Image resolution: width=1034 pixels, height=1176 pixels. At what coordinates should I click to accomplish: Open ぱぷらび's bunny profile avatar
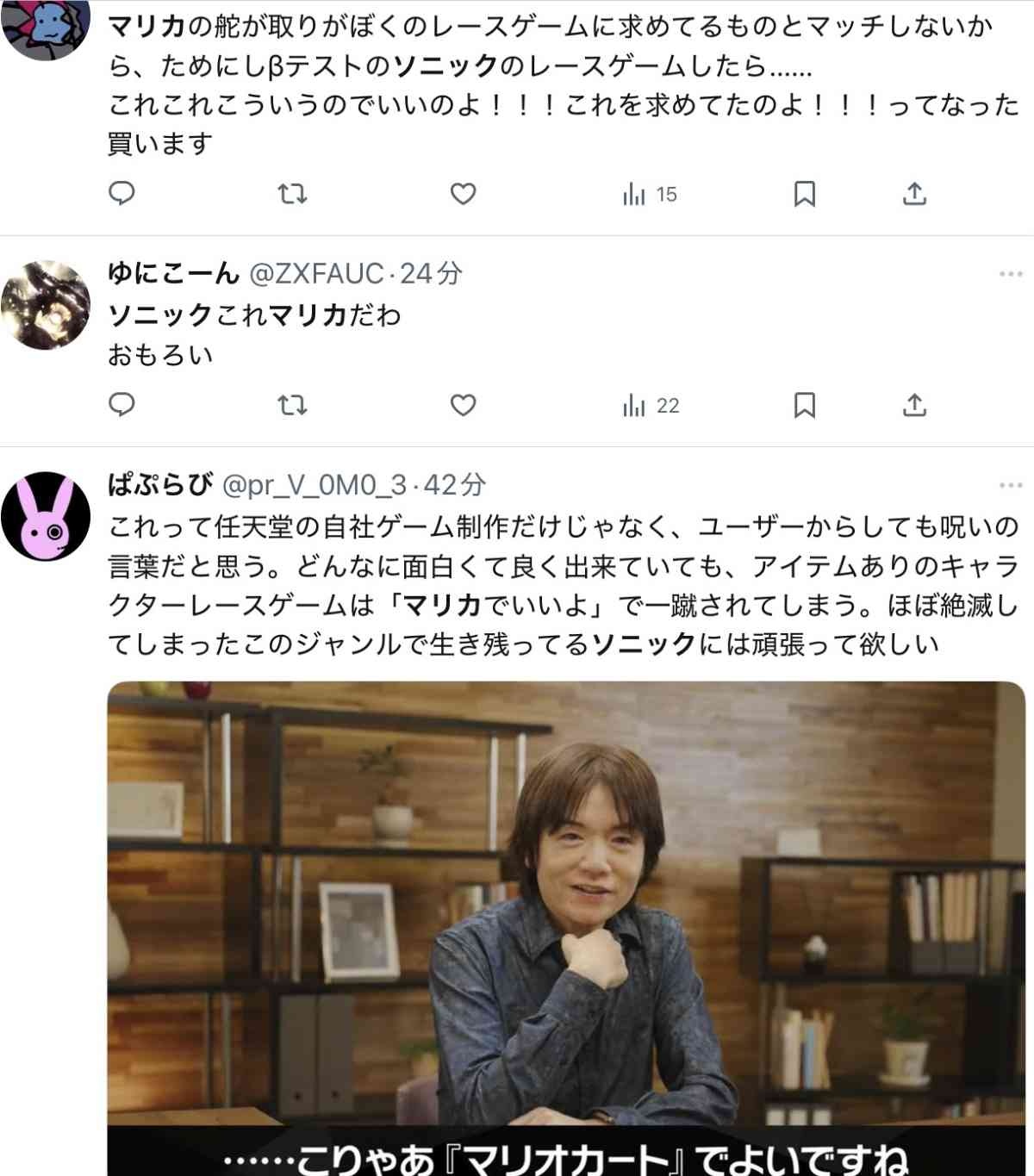tap(46, 516)
